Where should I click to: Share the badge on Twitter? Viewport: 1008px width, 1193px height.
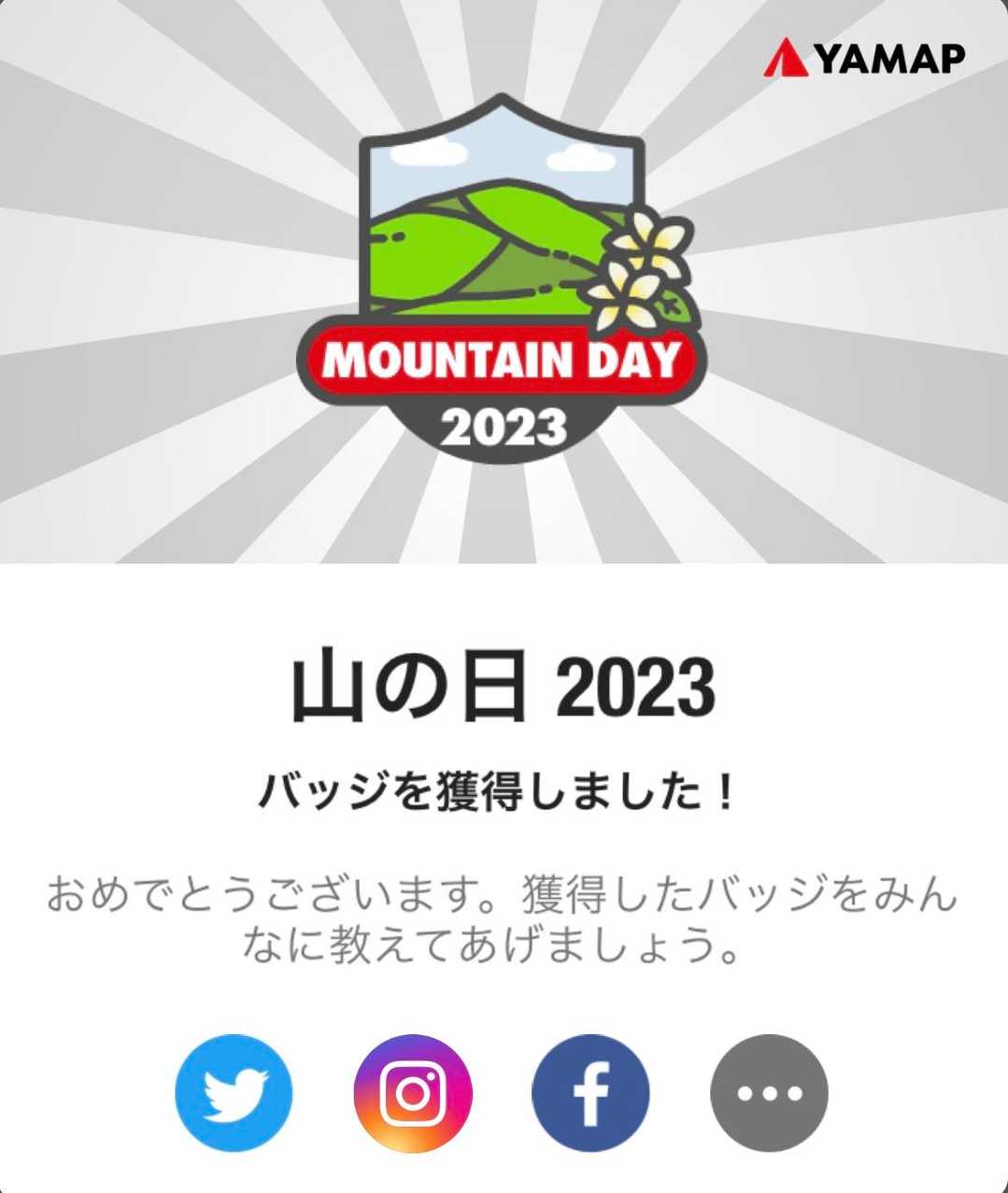pyautogui.click(x=234, y=1092)
